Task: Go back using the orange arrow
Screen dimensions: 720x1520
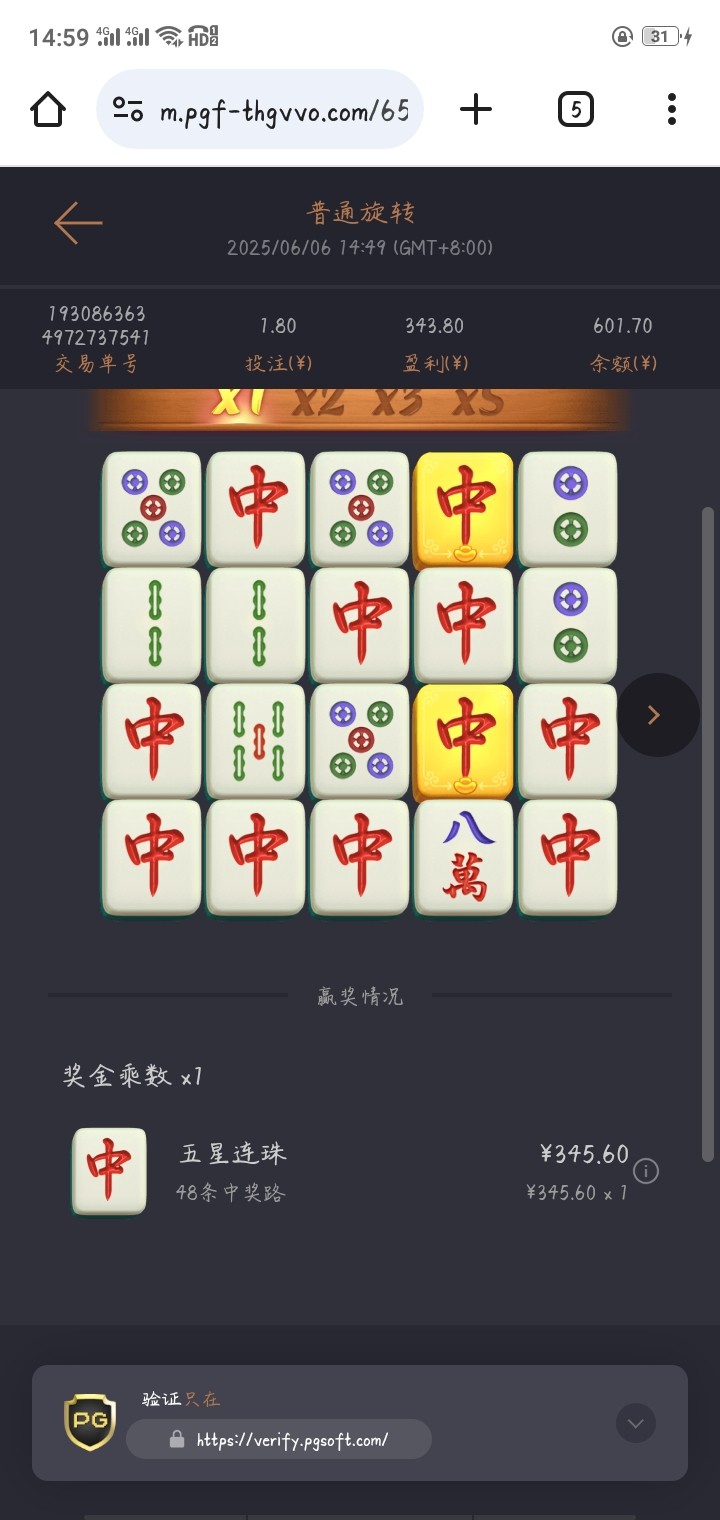Action: pyautogui.click(x=78, y=223)
